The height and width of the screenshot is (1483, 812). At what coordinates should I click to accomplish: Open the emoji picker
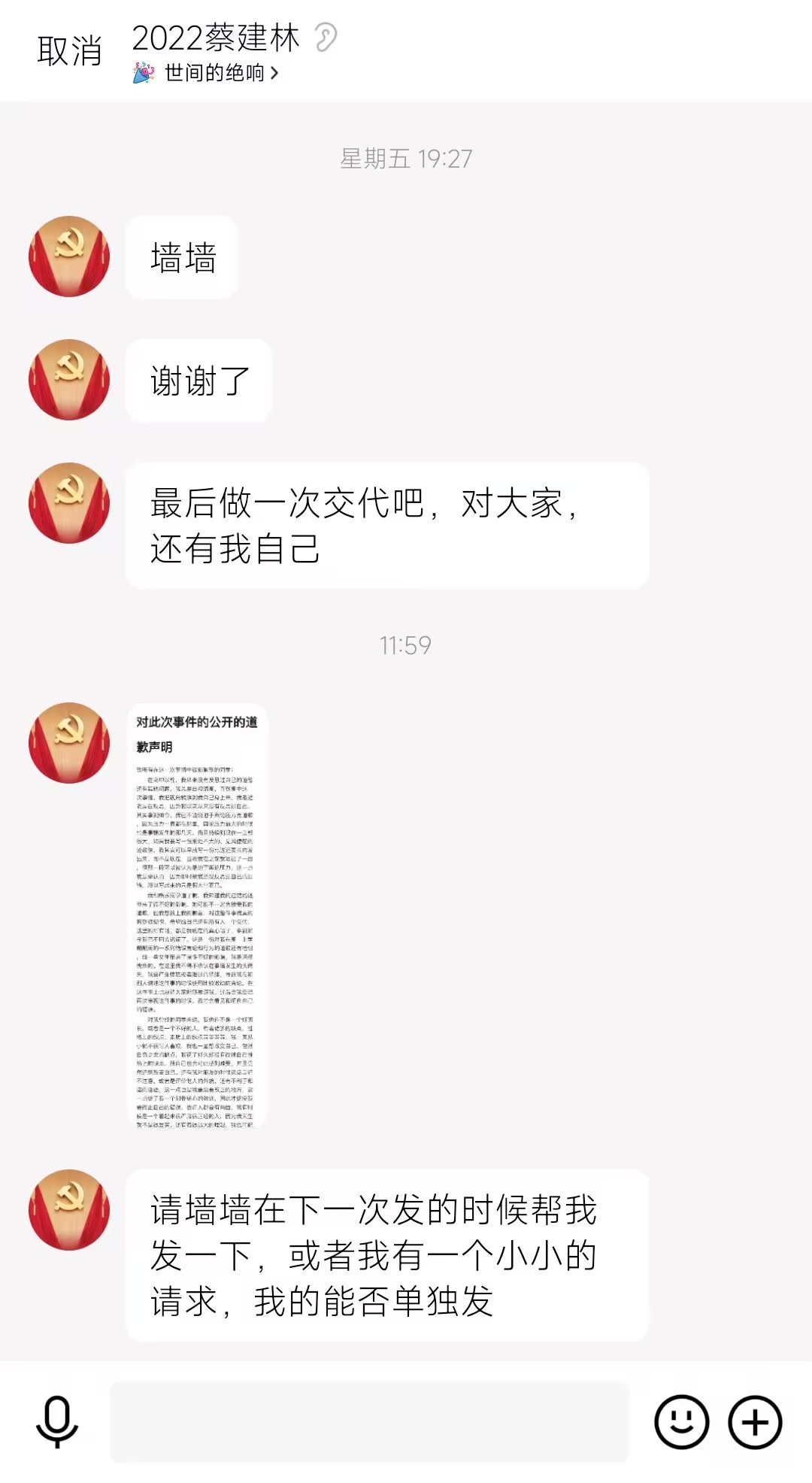(x=681, y=1422)
